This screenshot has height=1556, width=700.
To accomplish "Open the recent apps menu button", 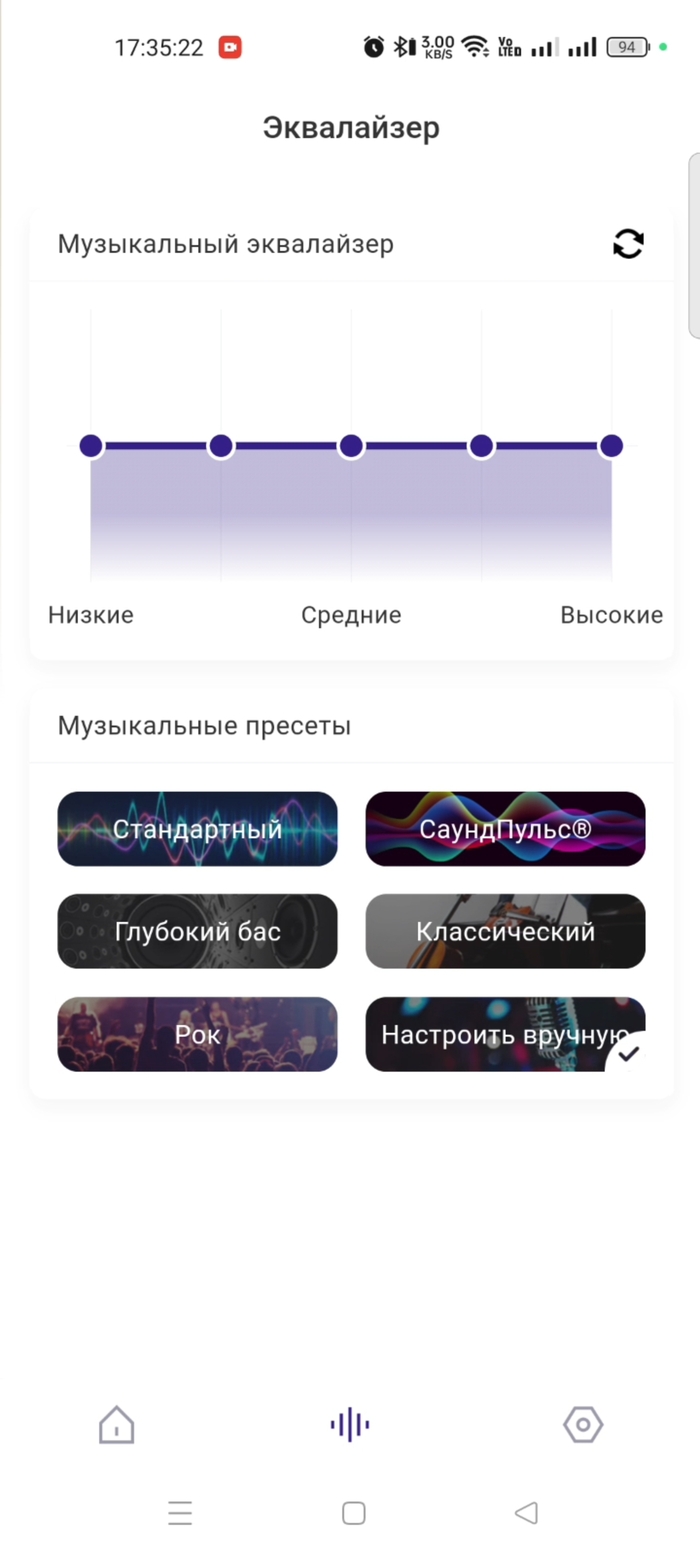I will [x=180, y=1513].
